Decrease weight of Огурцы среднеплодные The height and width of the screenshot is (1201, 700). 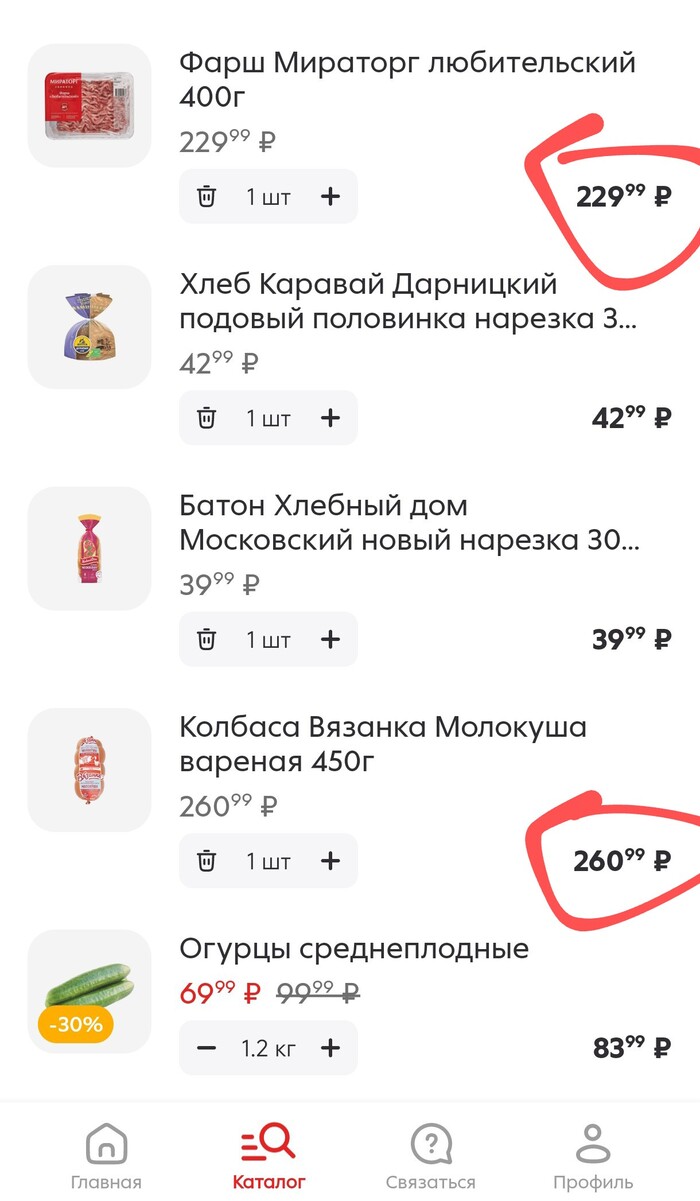(206, 1048)
